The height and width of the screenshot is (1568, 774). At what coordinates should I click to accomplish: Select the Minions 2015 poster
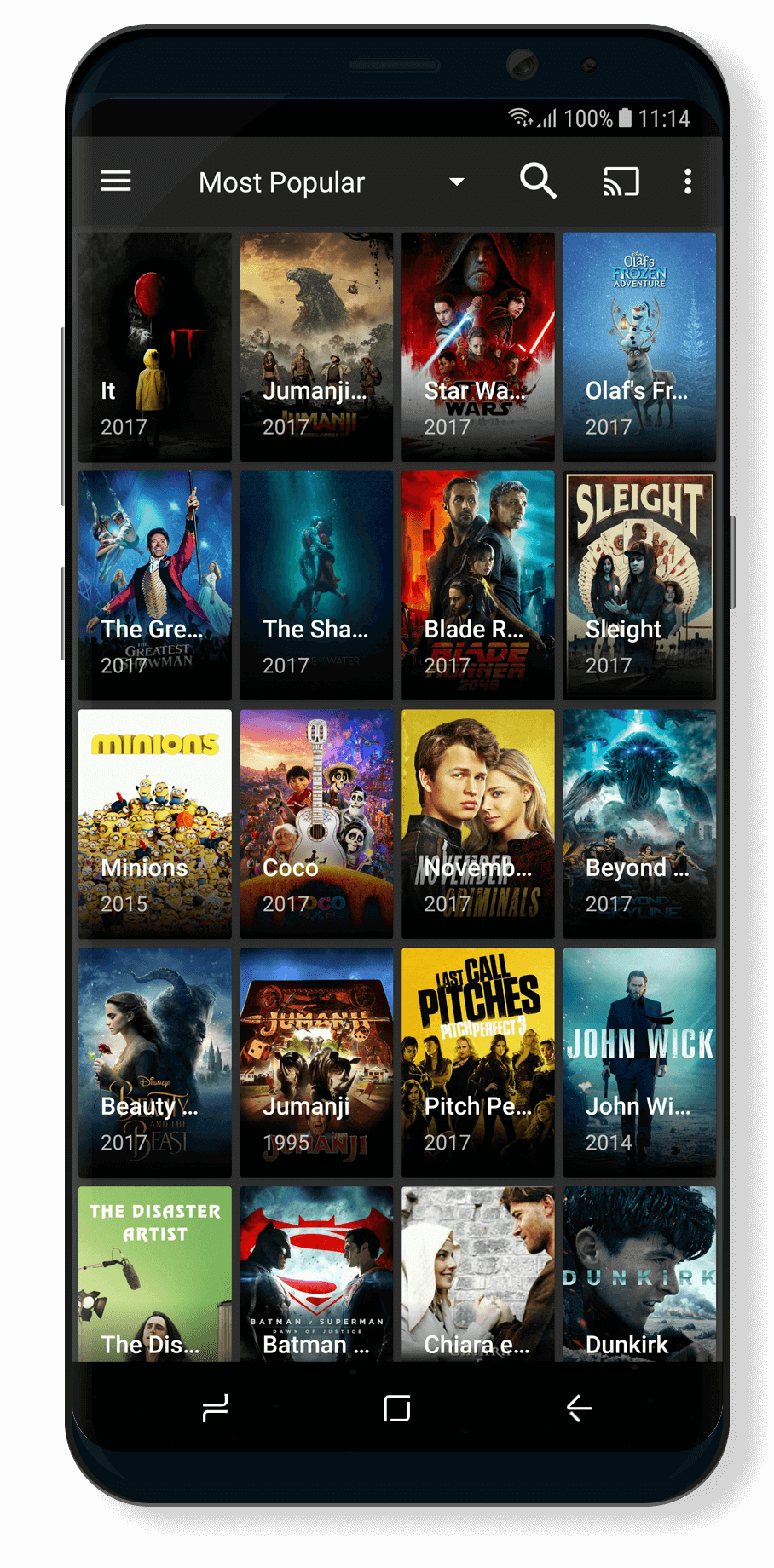coord(155,824)
